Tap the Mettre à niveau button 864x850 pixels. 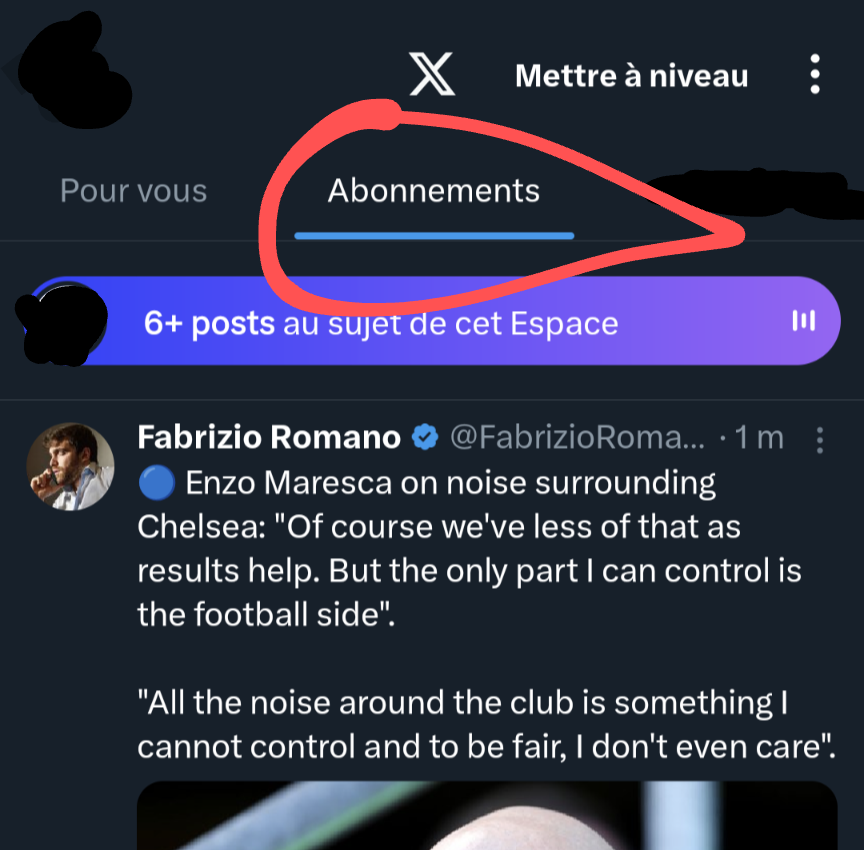[631, 76]
